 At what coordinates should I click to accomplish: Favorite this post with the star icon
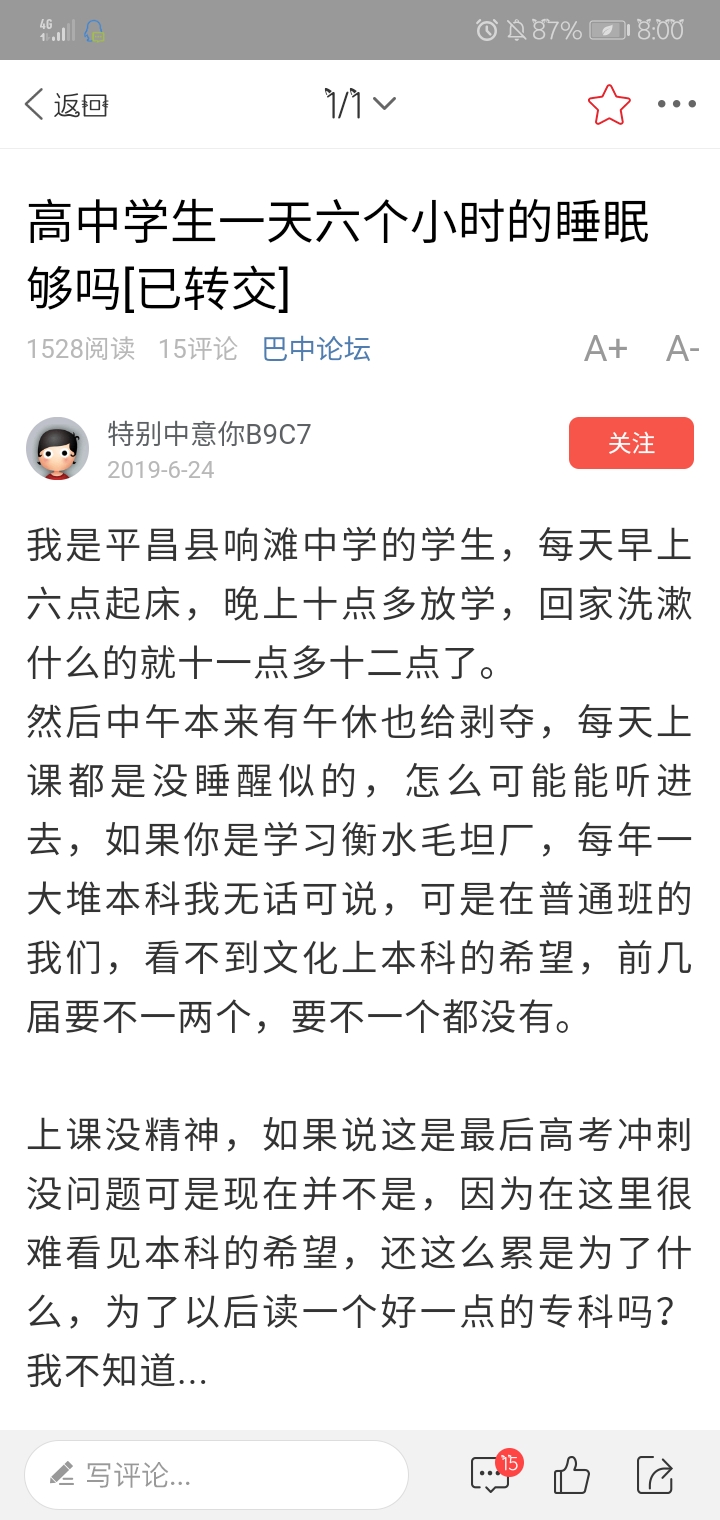click(x=609, y=104)
